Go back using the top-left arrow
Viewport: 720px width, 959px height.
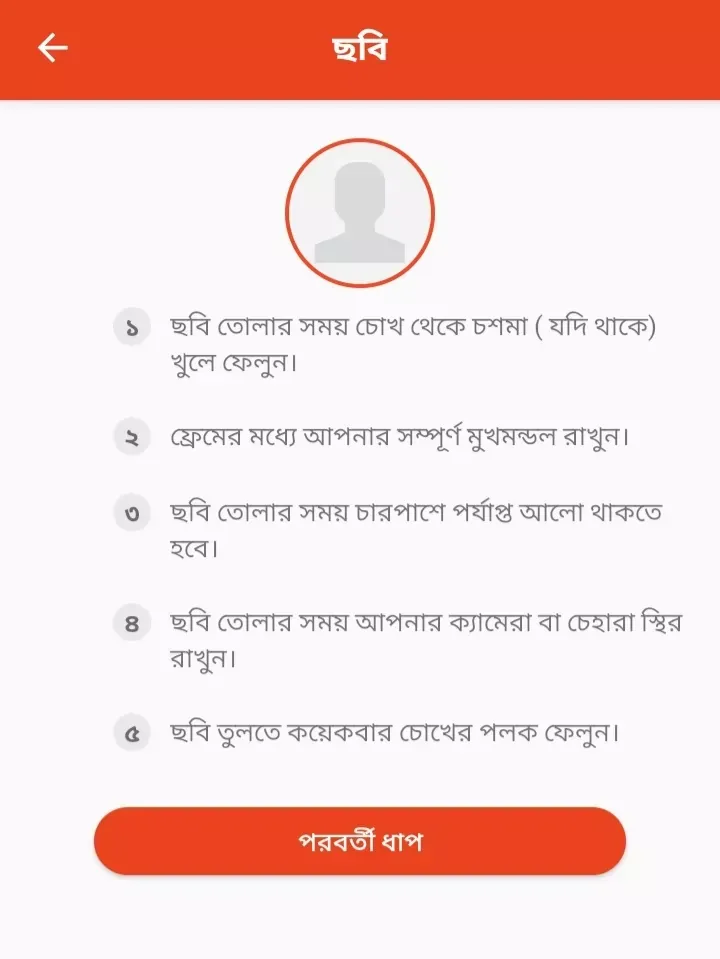coord(52,48)
